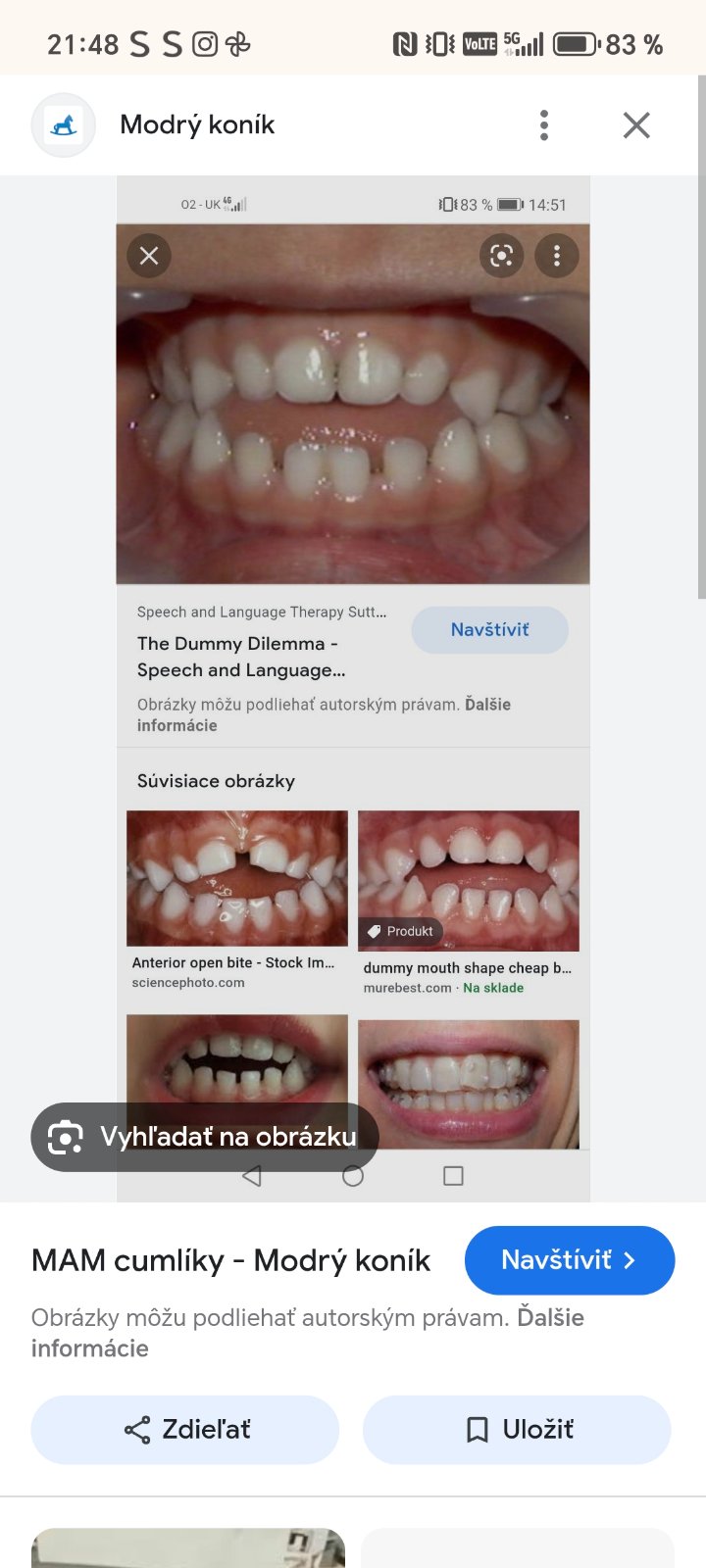Open the overflow menu in the Modrý koník header

point(544,125)
